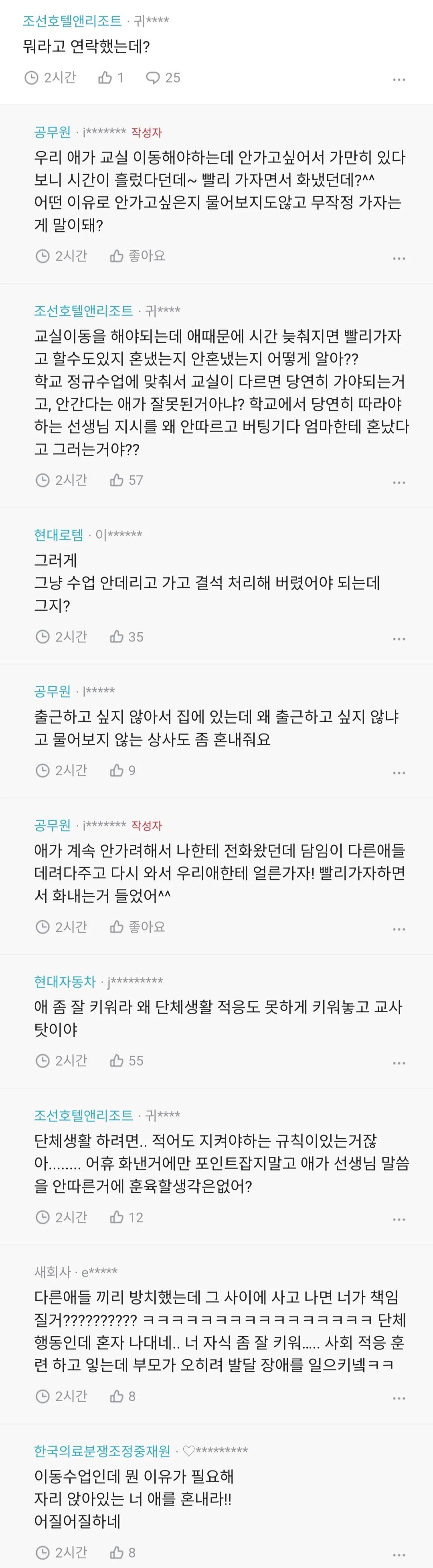The image size is (433, 1568).
Task: Like the 한국의료분쟁조정중재원 reply "이동수업인데"
Action: (x=122, y=1552)
